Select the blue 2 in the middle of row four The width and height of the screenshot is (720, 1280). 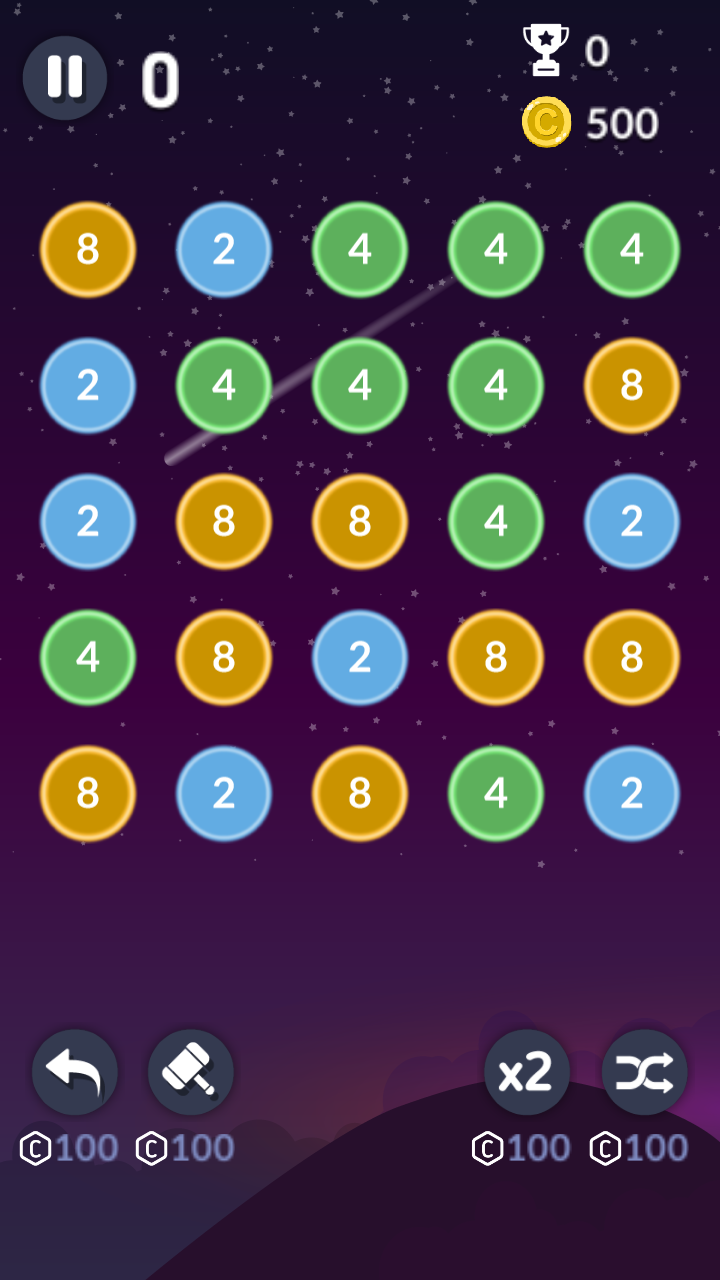(359, 657)
